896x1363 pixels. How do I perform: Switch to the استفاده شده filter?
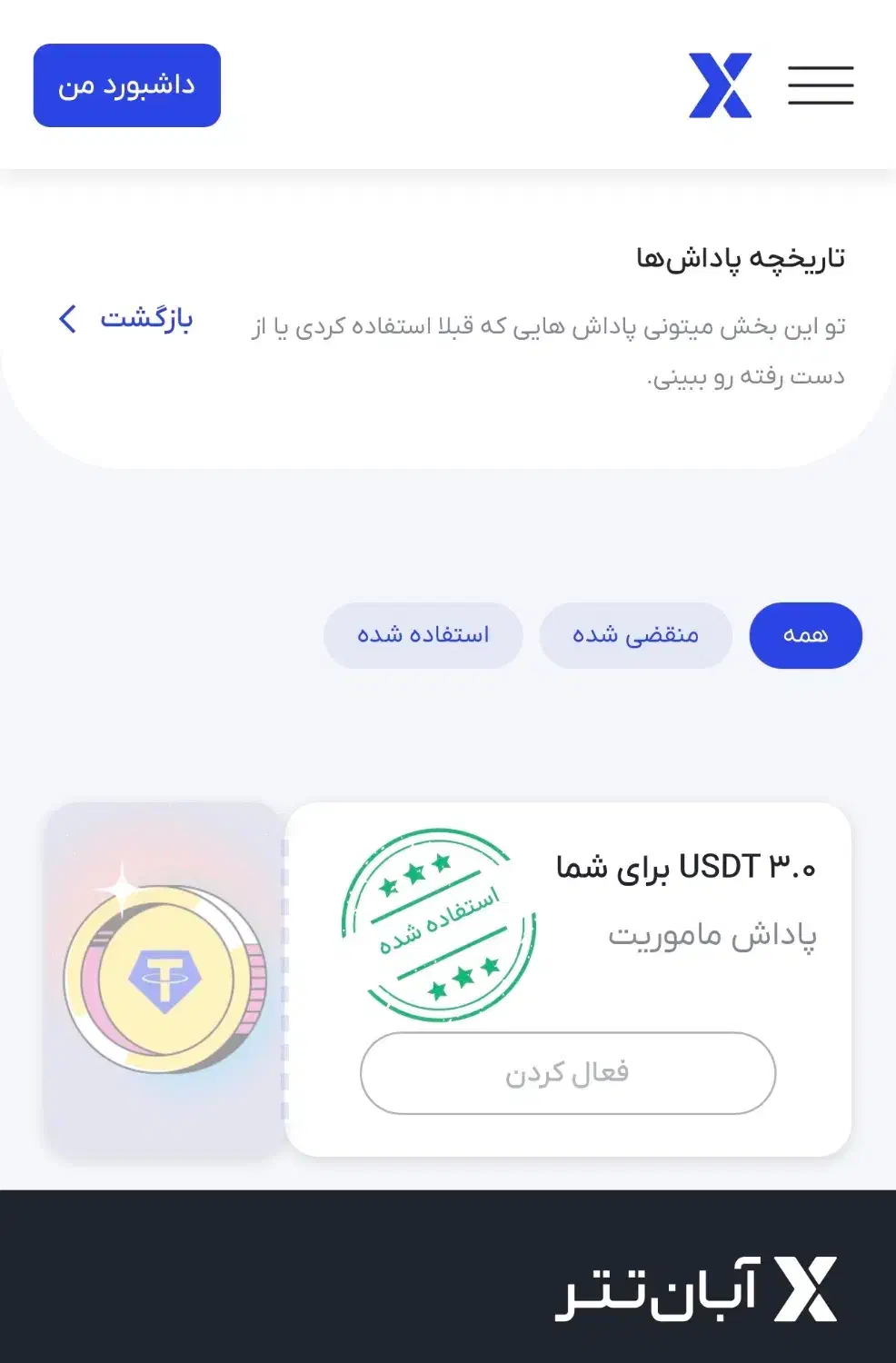pyautogui.click(x=423, y=635)
